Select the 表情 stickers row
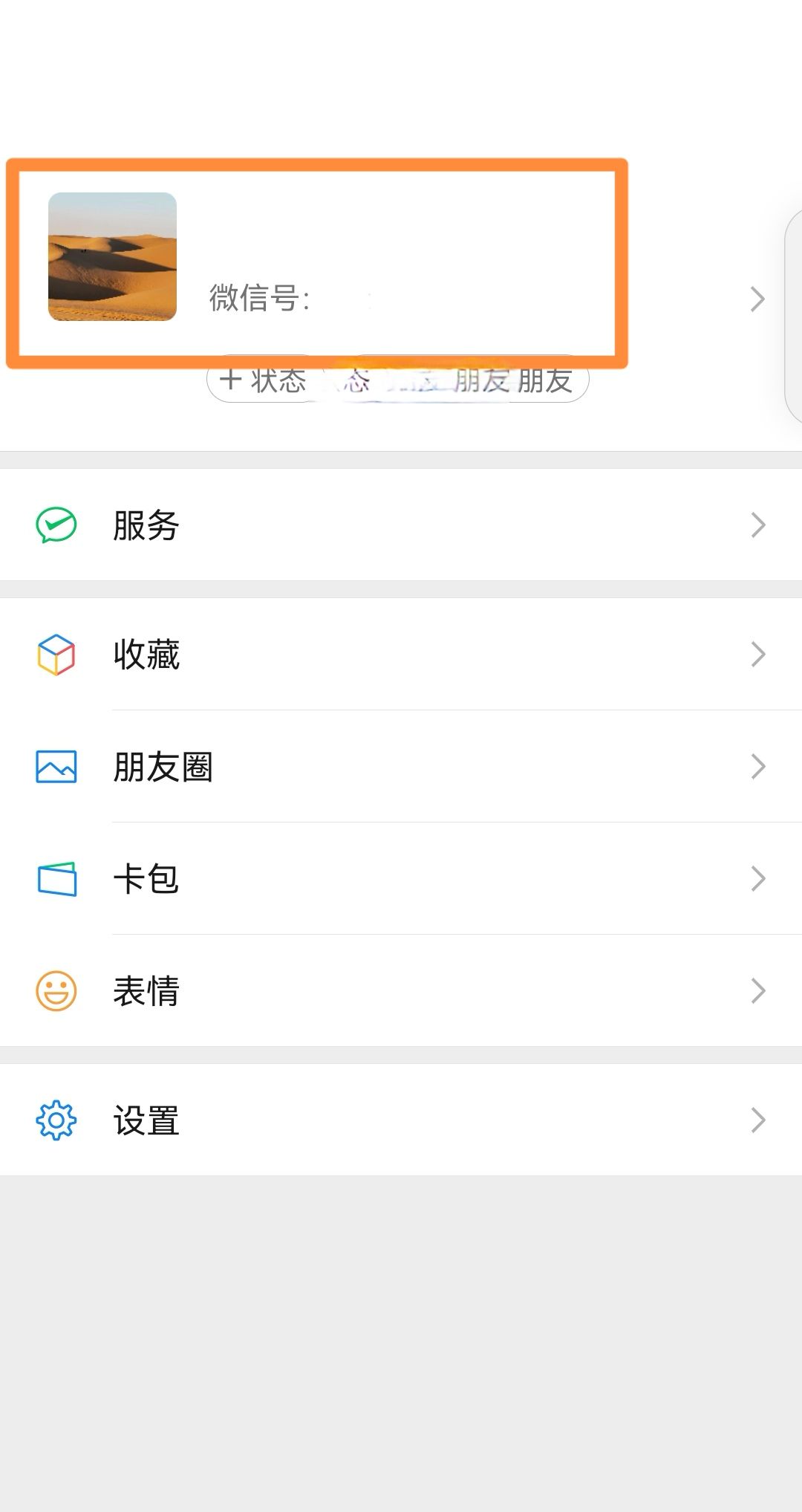Screen dimensions: 802x1512 coord(401,990)
